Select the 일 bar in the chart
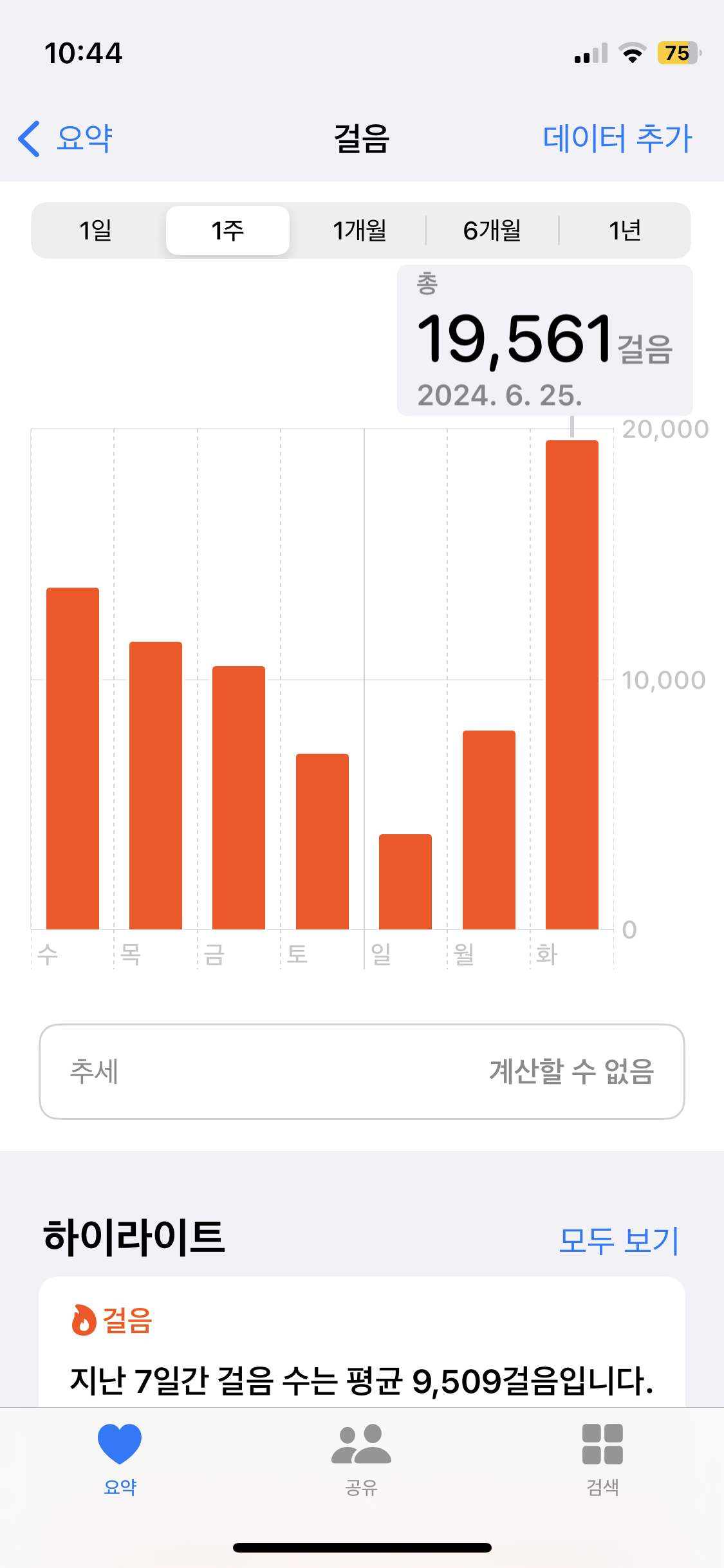Image resolution: width=724 pixels, height=1568 pixels. point(405,881)
